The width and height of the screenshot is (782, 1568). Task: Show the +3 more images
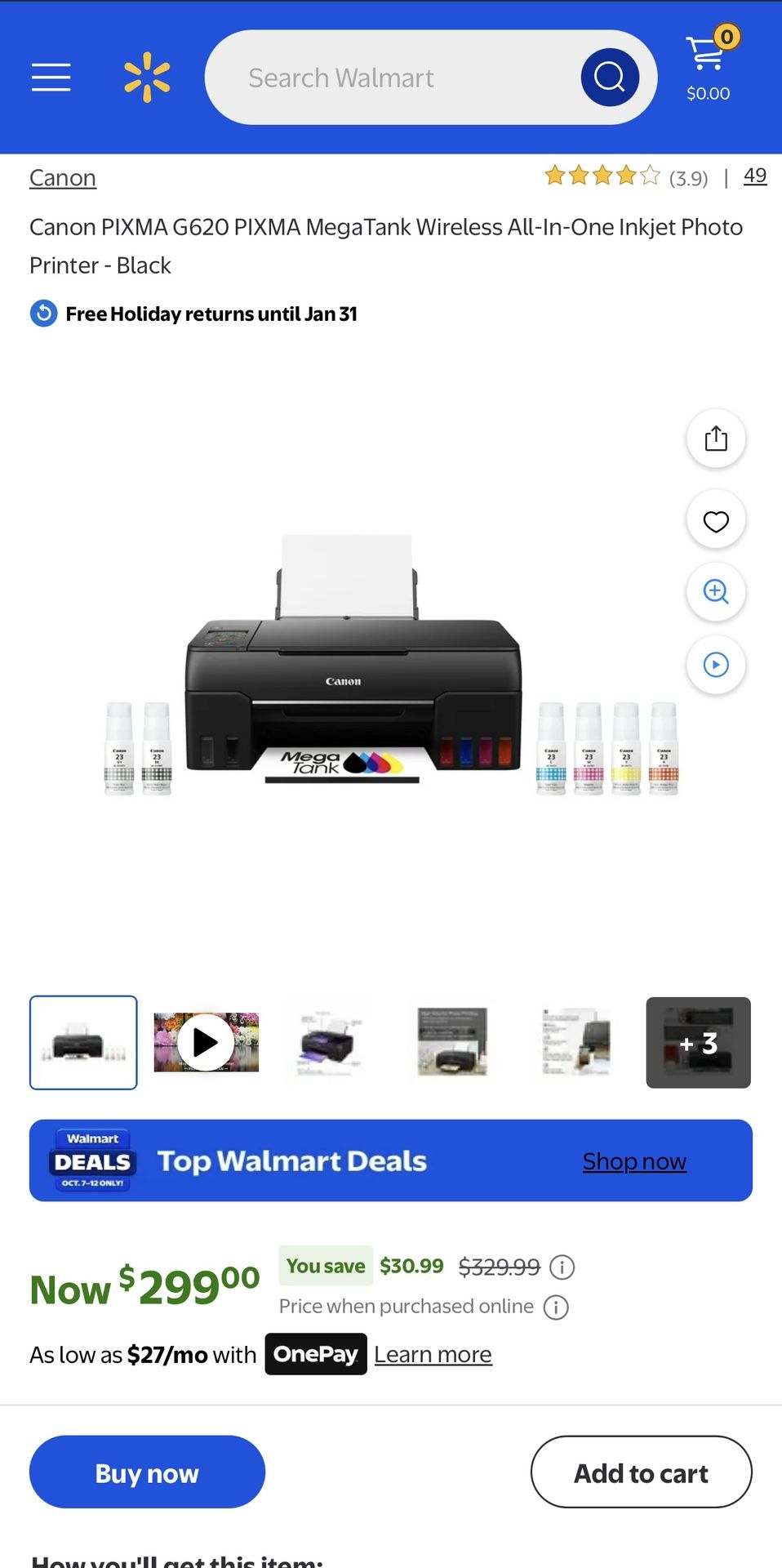click(x=698, y=1042)
